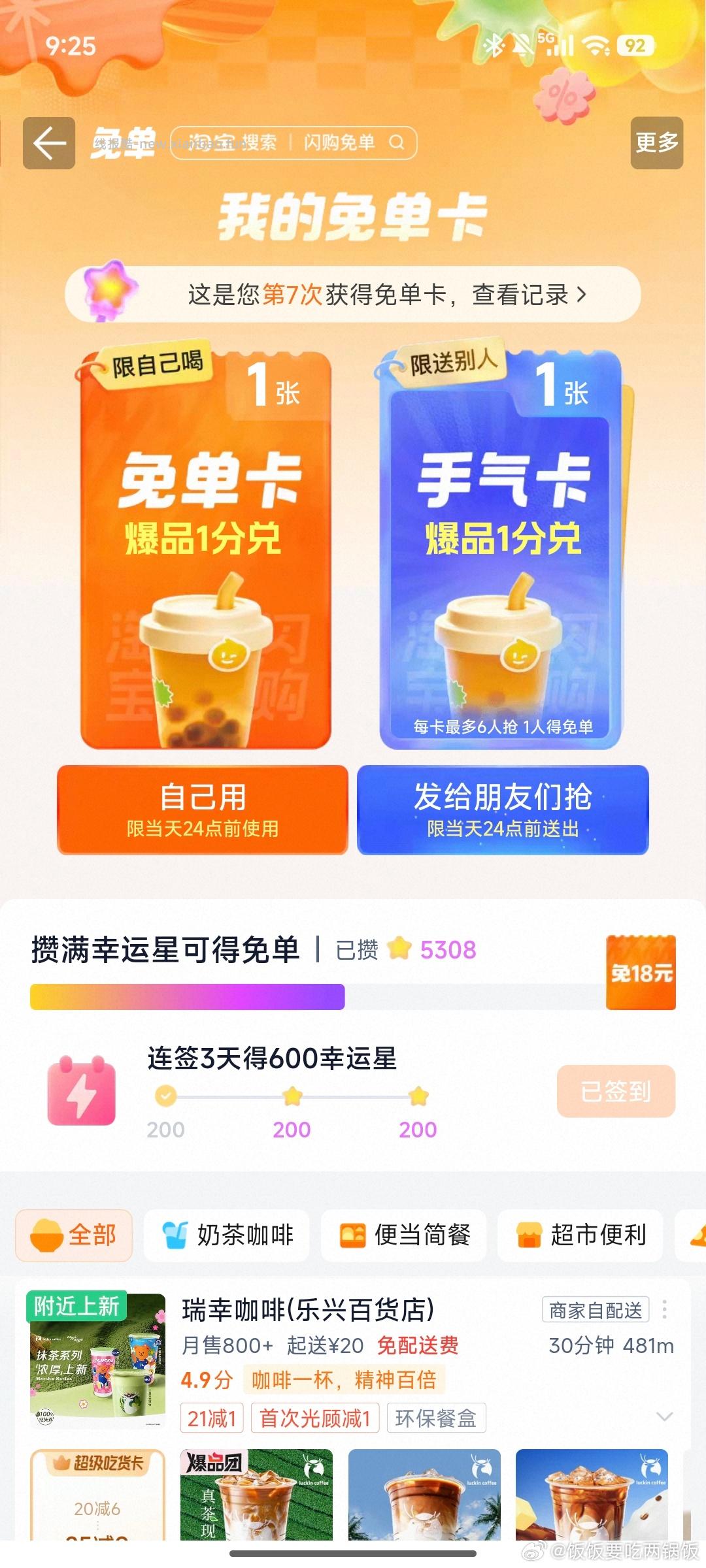This screenshot has height=1568, width=706.
Task: Tap the 全部 bowl icon
Action: tap(49, 1235)
